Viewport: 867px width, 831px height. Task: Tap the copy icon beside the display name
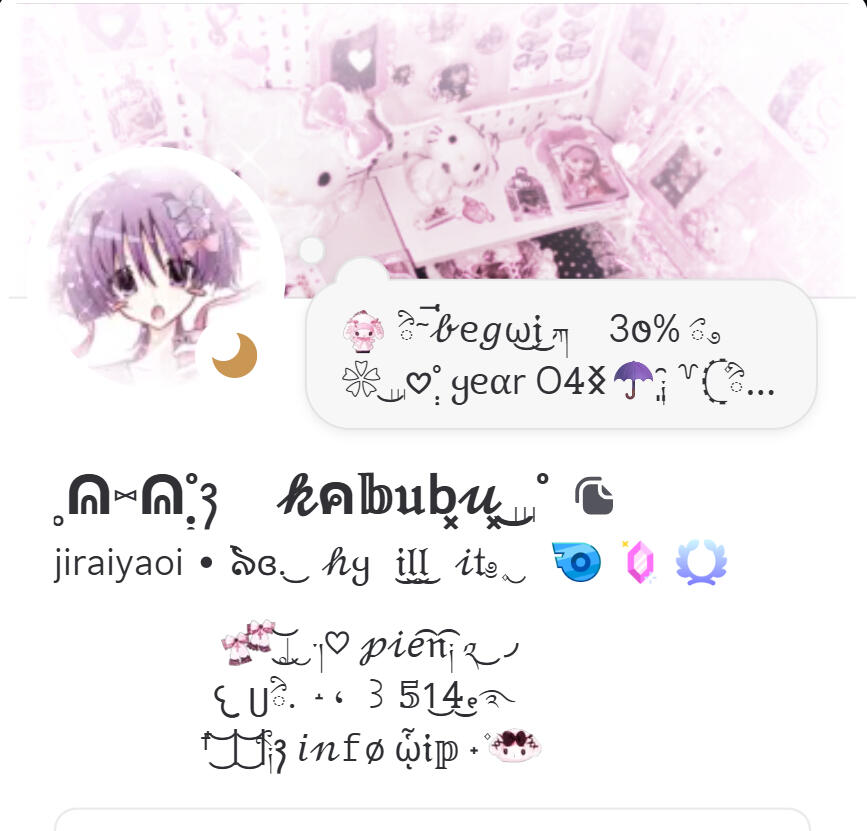point(594,495)
